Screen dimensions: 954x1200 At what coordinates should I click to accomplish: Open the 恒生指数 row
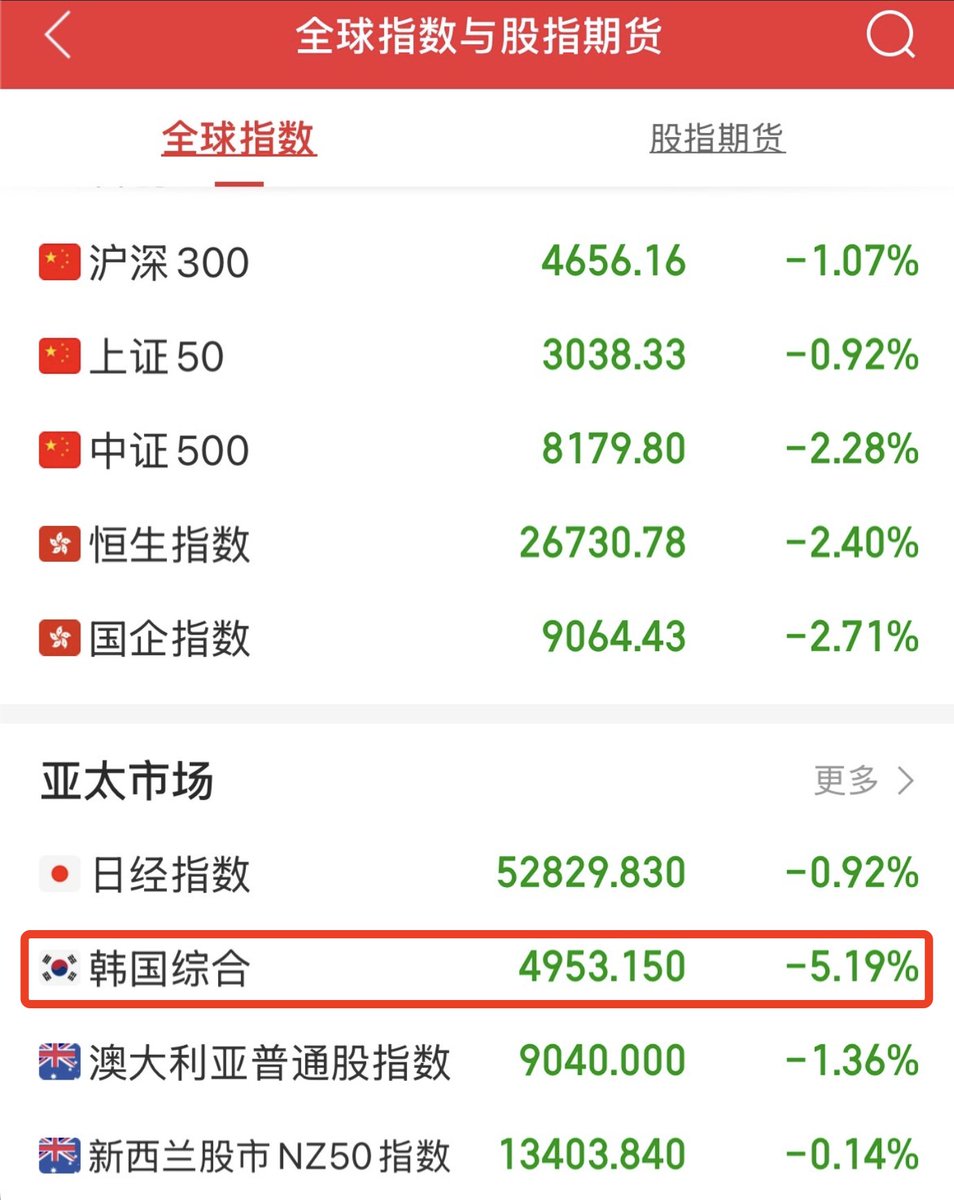click(x=477, y=544)
